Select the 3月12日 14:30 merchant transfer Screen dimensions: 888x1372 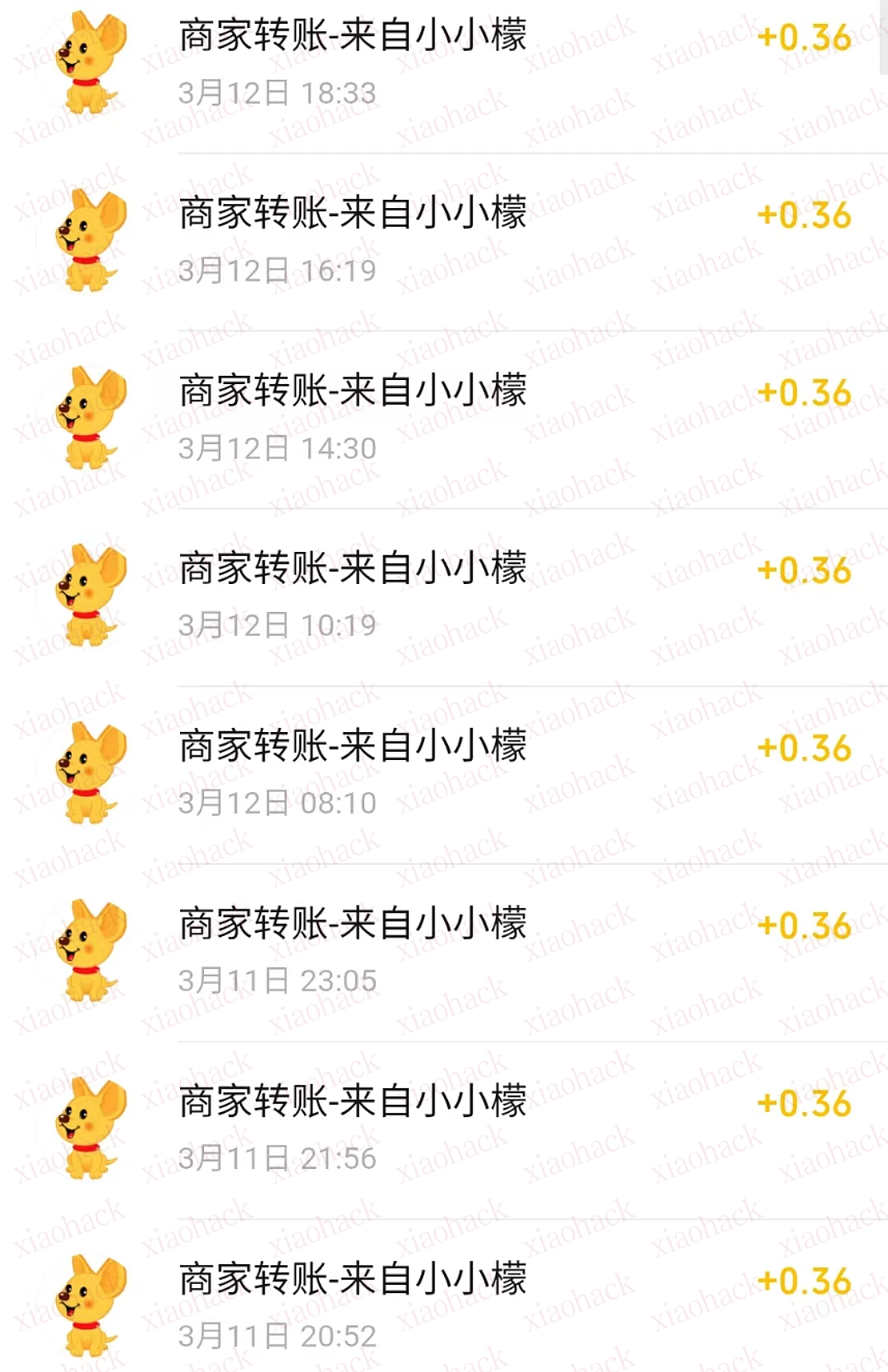coord(444,418)
